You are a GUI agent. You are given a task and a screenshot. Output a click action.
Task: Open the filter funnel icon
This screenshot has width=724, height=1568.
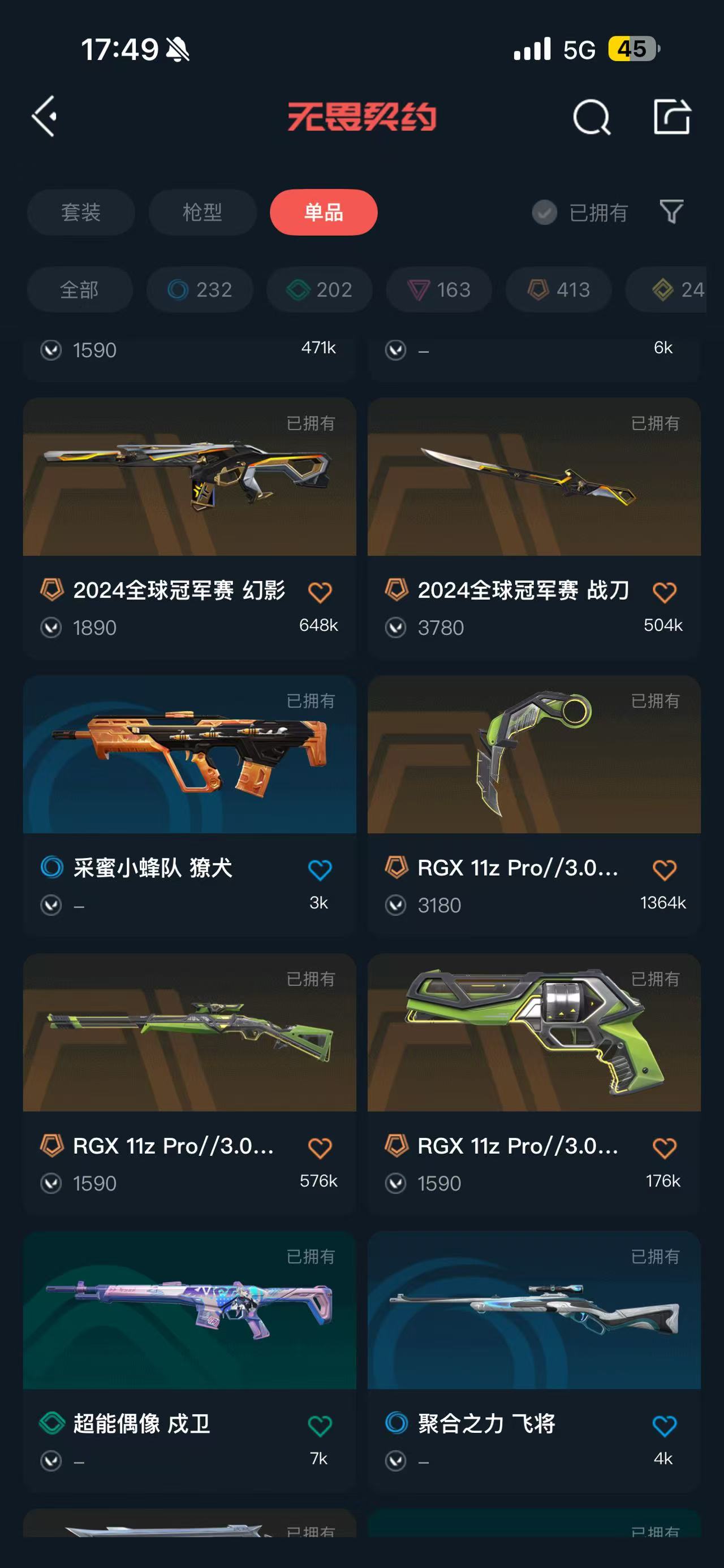tap(671, 212)
